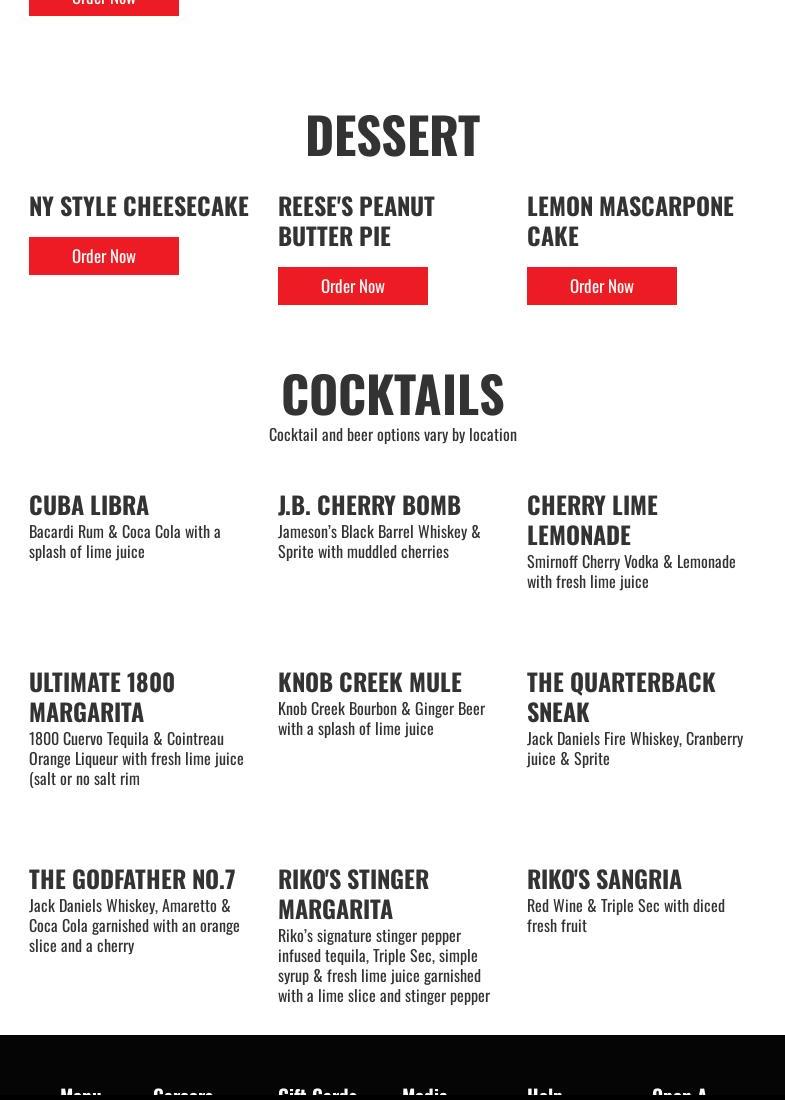Order the Lemon Mascarpone Cake

602,286
